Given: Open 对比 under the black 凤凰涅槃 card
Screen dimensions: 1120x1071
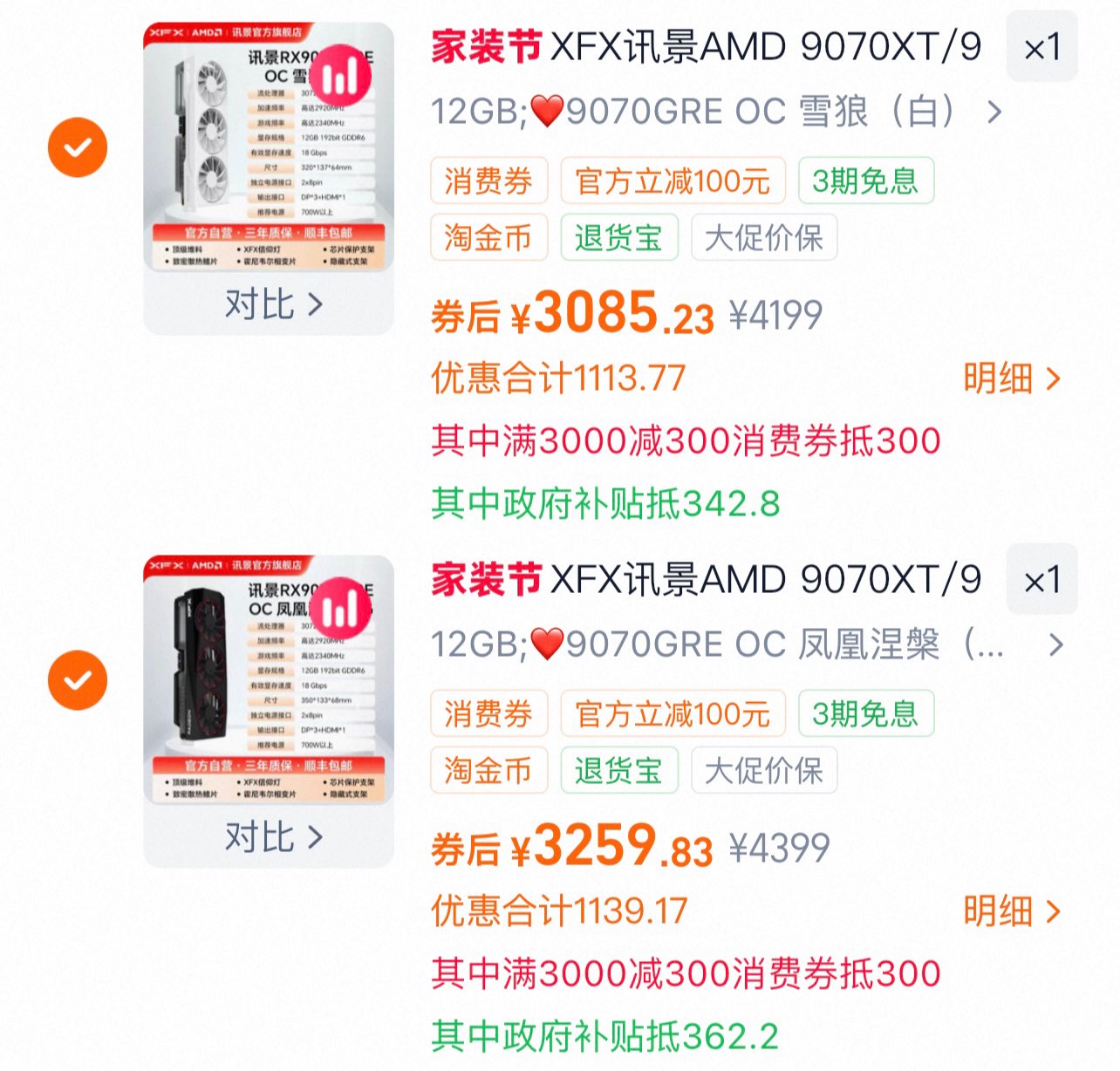Looking at the screenshot, I should tap(273, 837).
